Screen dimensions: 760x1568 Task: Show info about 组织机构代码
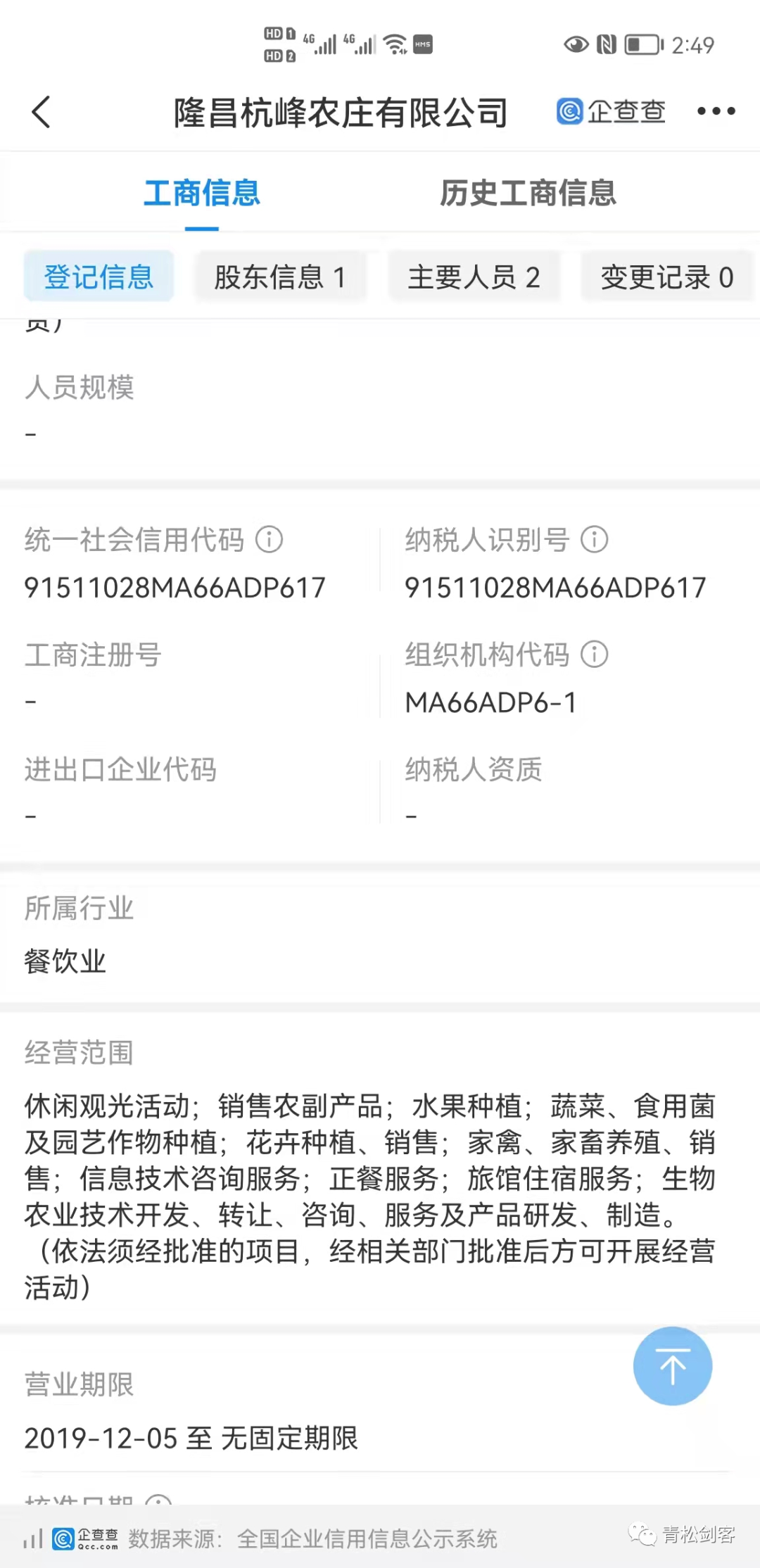coord(594,655)
